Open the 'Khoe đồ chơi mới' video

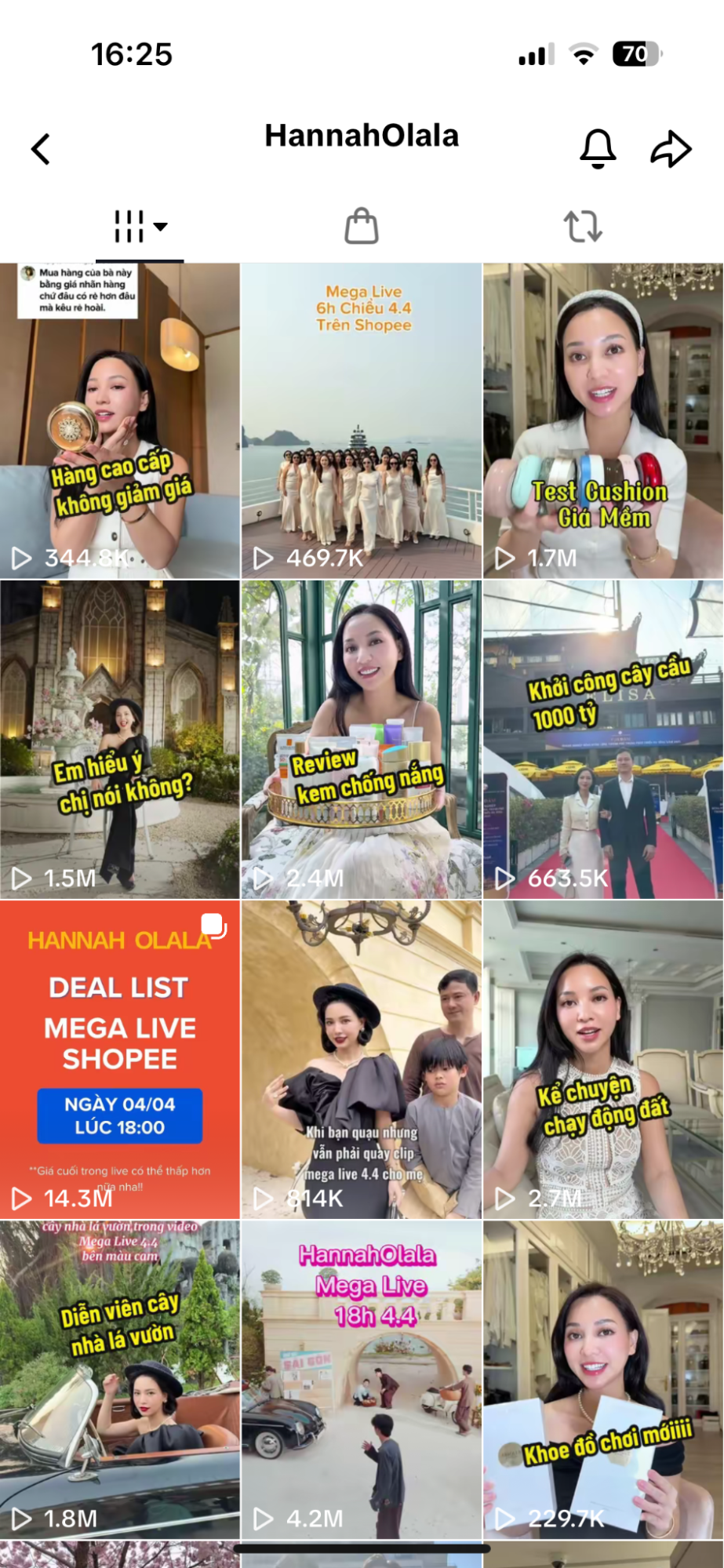point(603,1379)
